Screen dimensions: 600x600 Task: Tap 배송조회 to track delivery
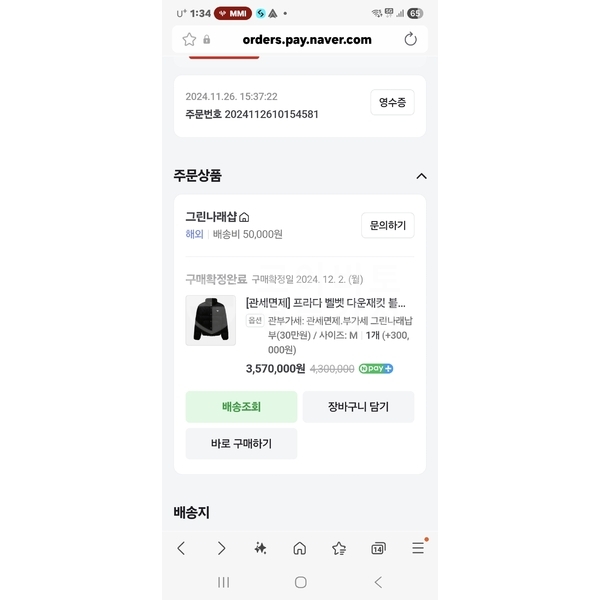coord(241,407)
